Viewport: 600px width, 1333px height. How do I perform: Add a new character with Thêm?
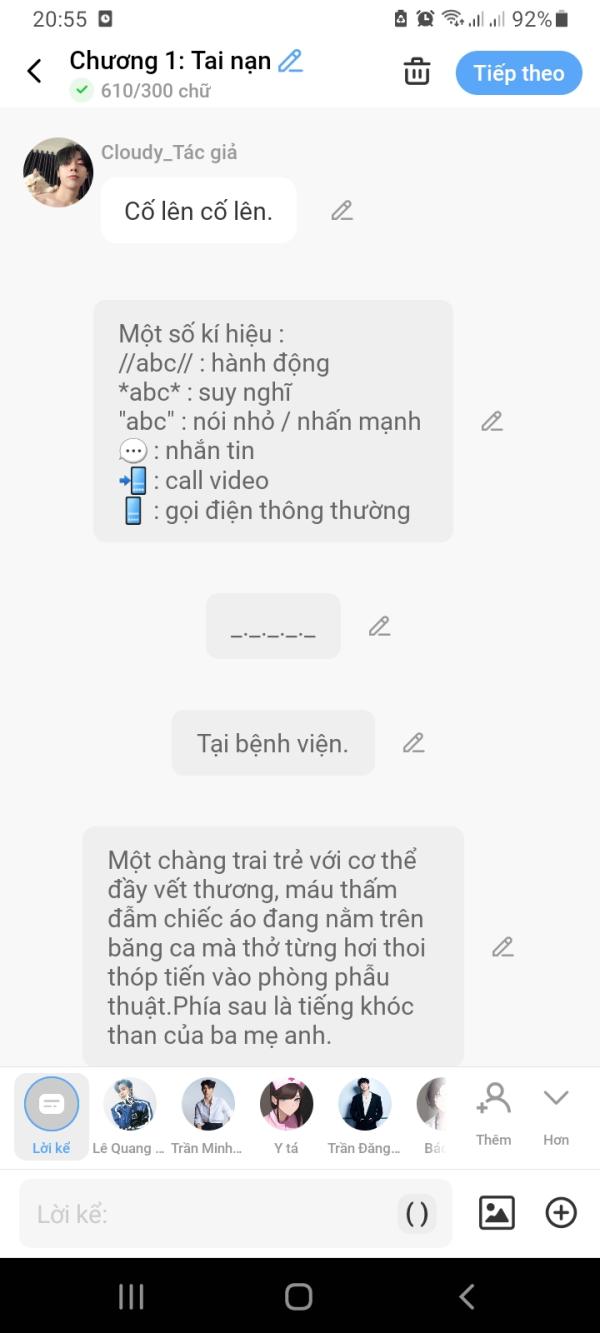[493, 1113]
